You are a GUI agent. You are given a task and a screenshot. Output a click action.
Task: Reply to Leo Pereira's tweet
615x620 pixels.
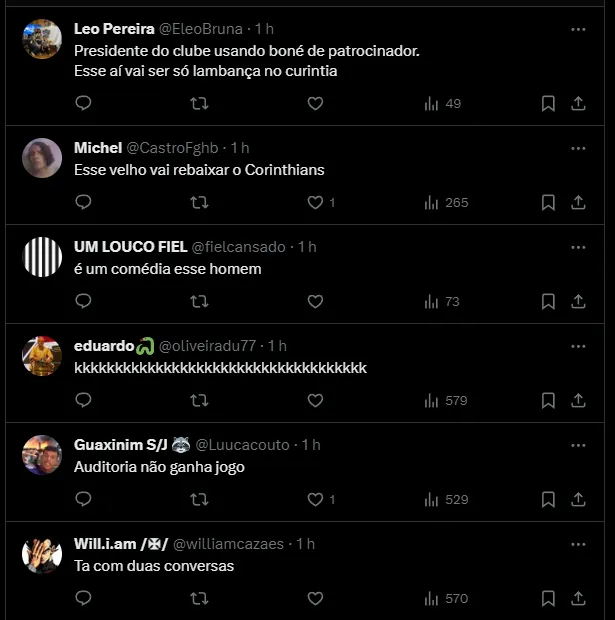tap(84, 103)
